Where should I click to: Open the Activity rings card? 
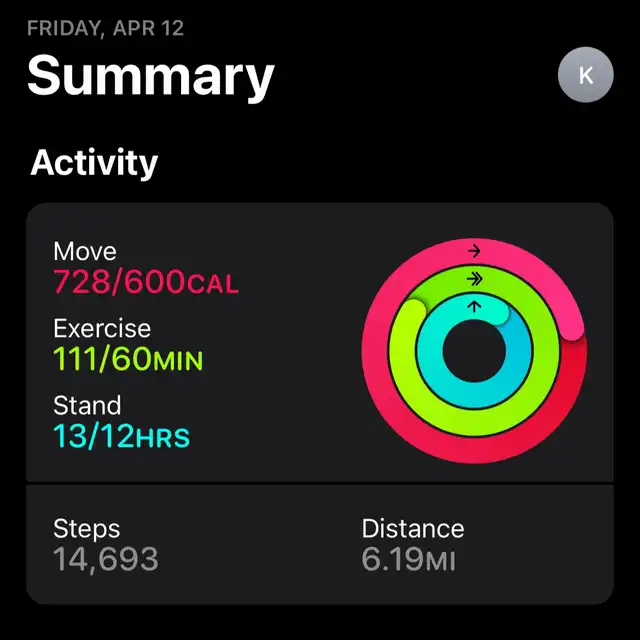point(320,342)
